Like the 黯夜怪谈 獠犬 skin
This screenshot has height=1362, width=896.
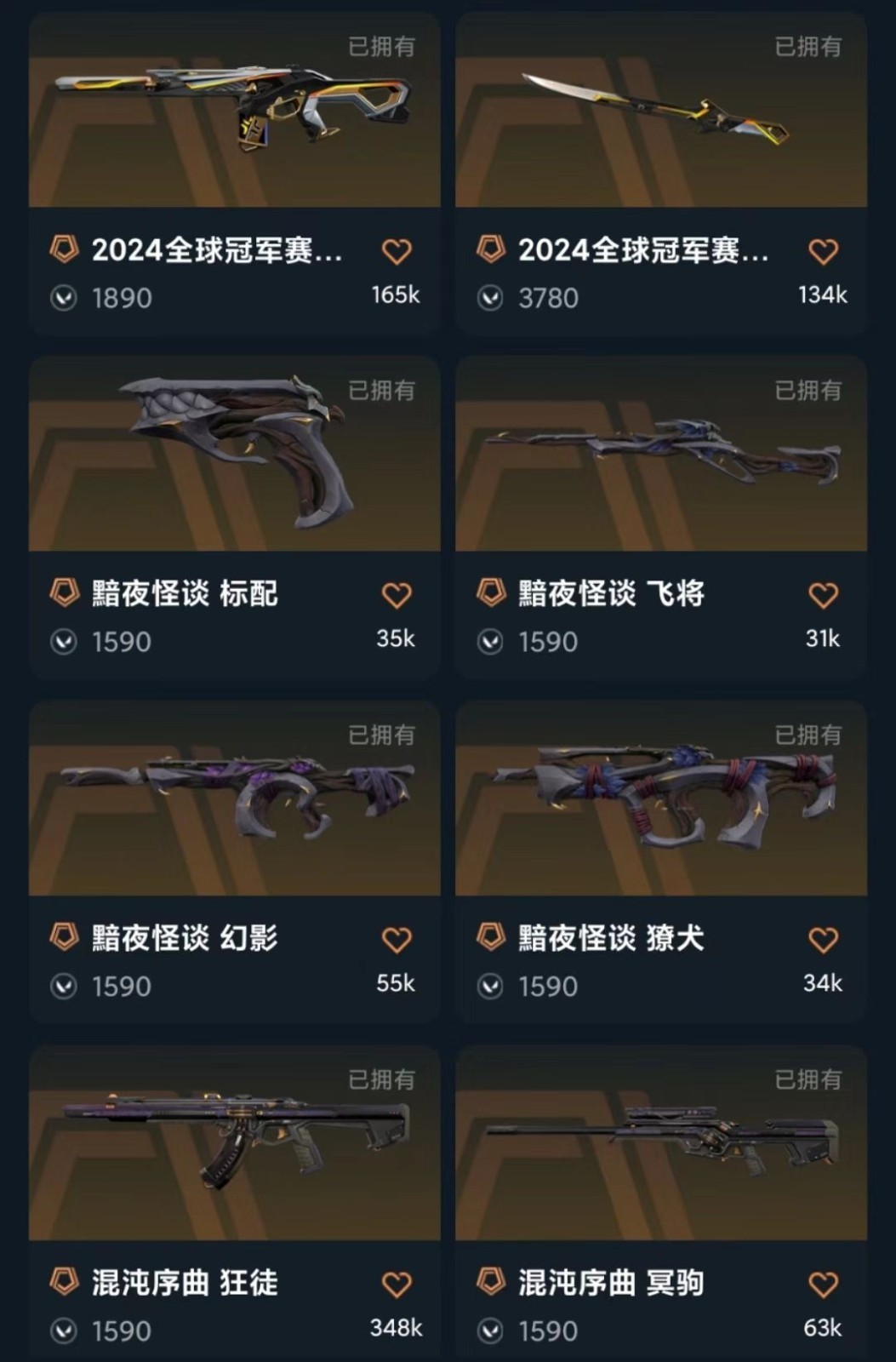[823, 940]
